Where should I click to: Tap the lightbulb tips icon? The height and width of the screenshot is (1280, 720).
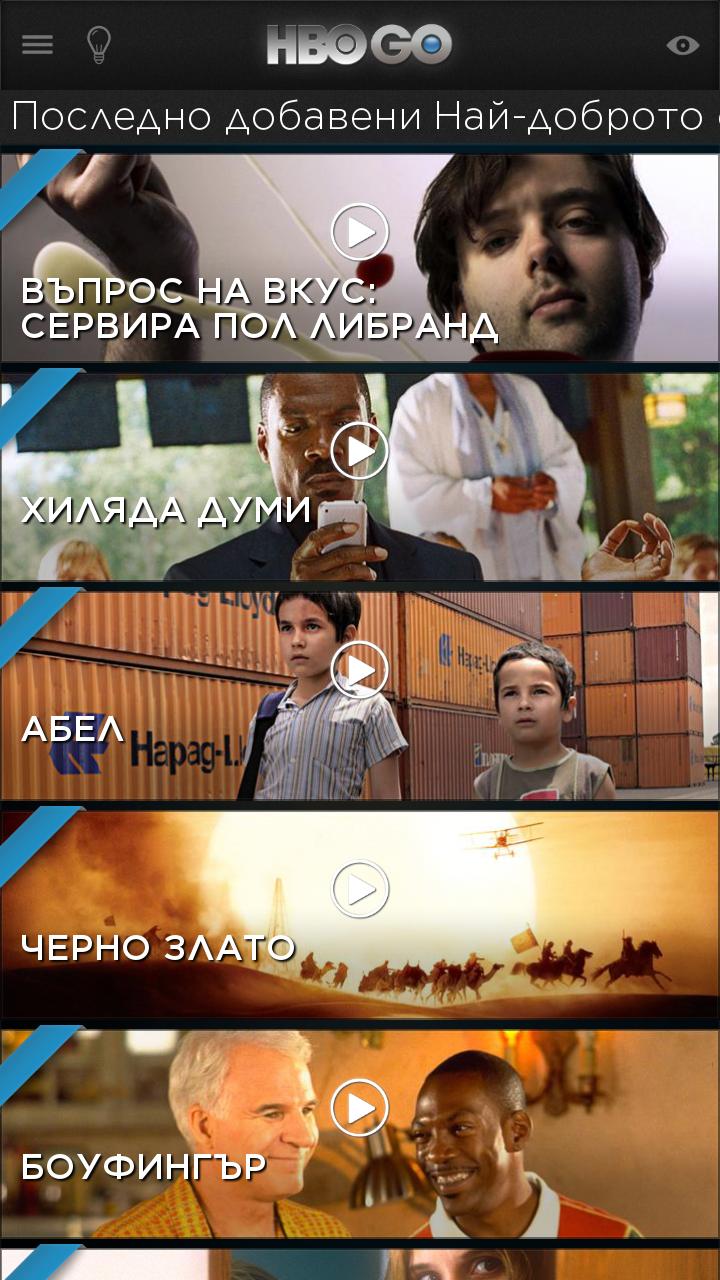[x=98, y=45]
